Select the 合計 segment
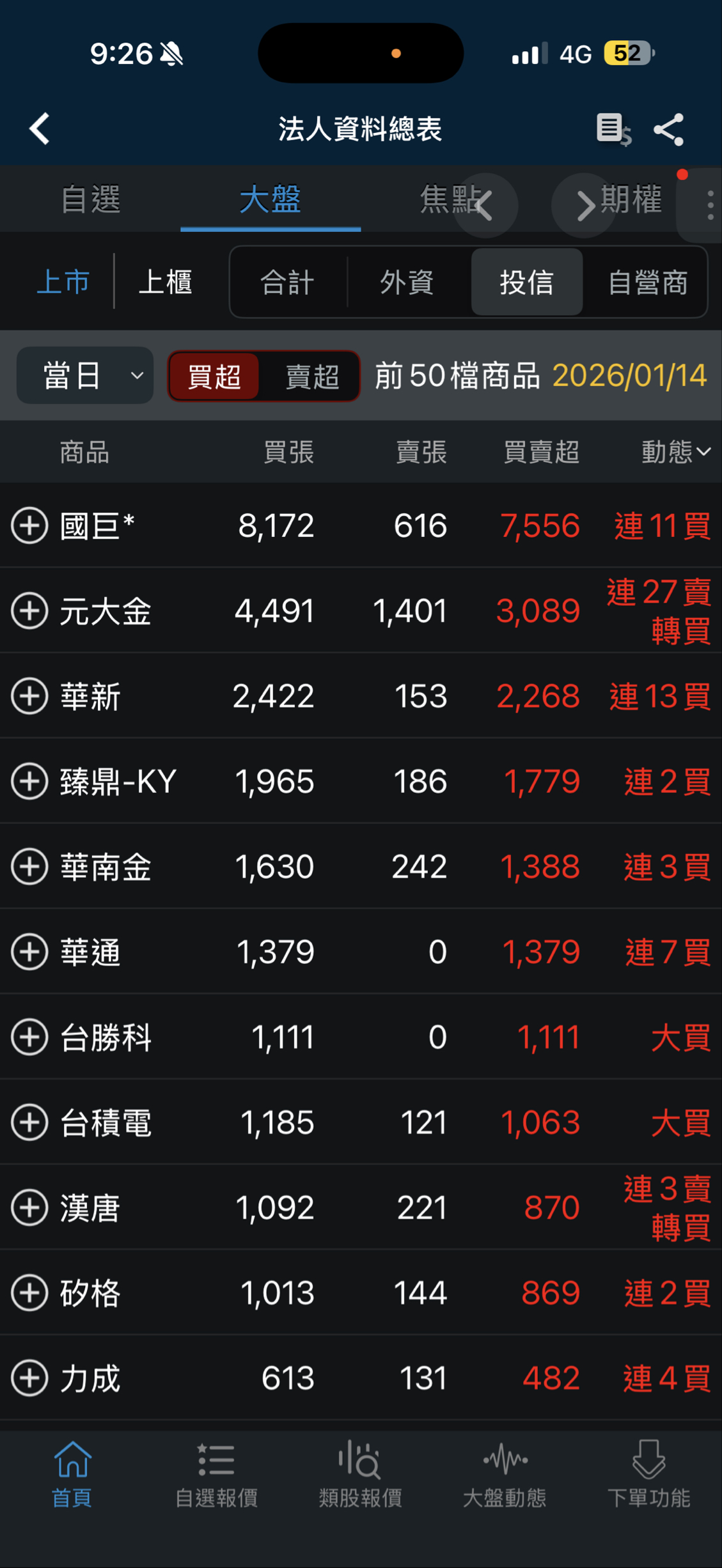722x1568 pixels. pyautogui.click(x=287, y=282)
